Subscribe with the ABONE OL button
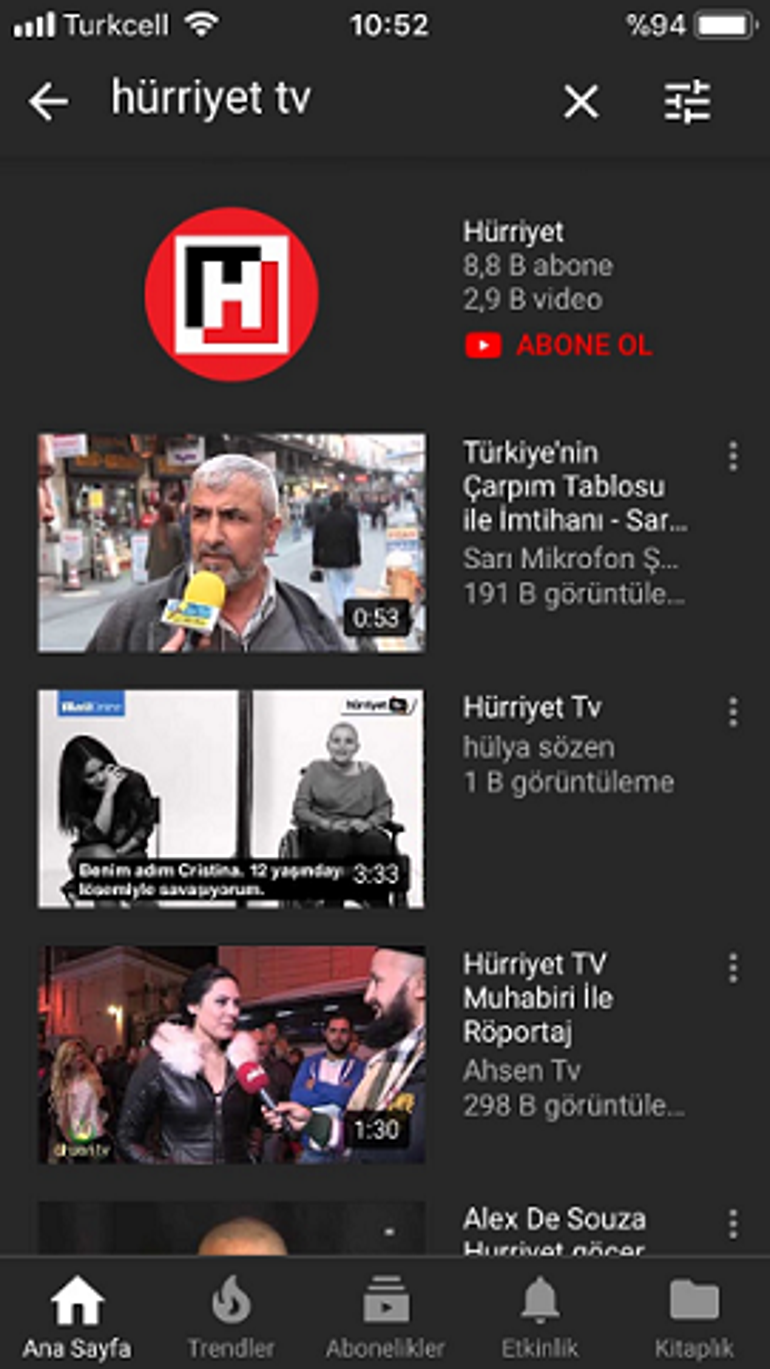This screenshot has height=1369, width=770. [x=559, y=346]
